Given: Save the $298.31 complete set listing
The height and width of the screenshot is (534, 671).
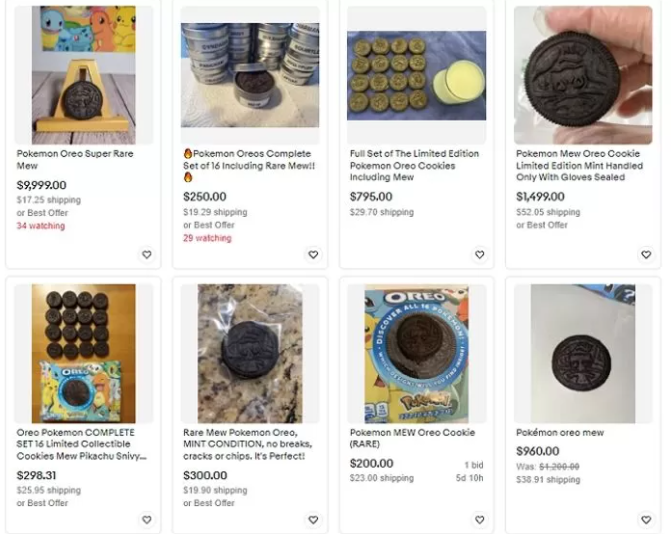Looking at the screenshot, I should [x=146, y=520].
